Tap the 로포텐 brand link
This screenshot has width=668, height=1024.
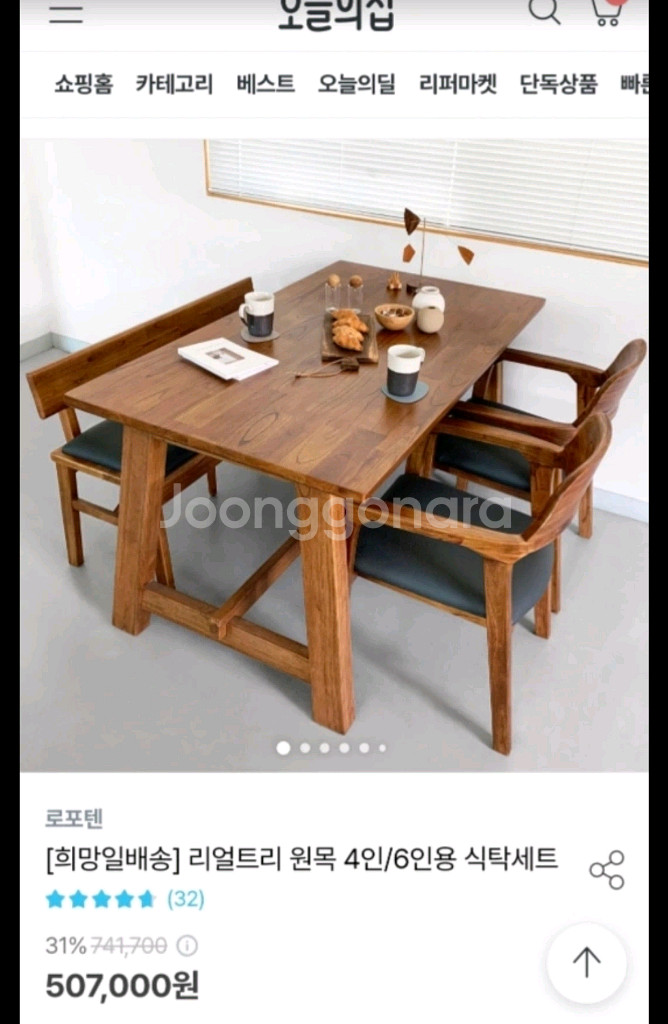74,818
